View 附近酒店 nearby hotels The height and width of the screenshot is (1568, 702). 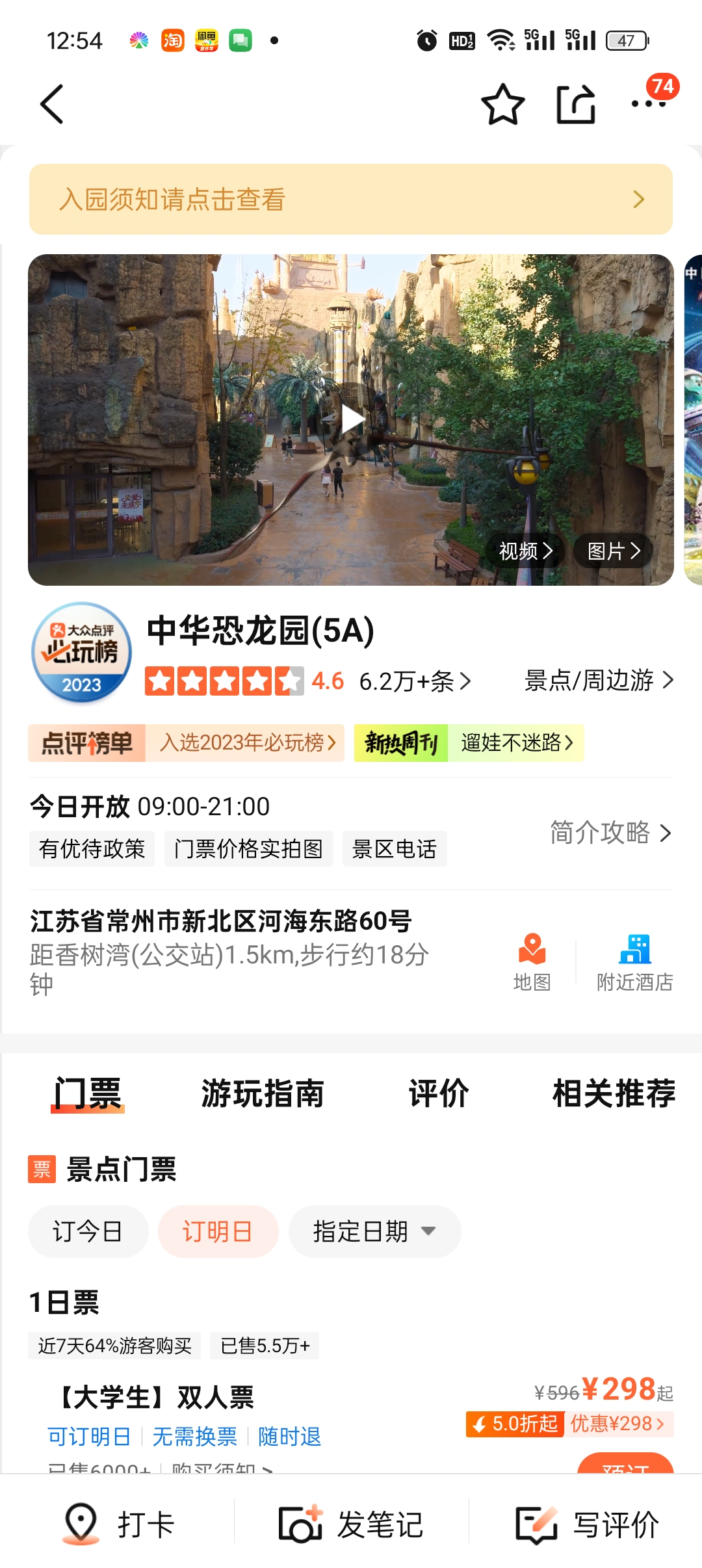635,962
